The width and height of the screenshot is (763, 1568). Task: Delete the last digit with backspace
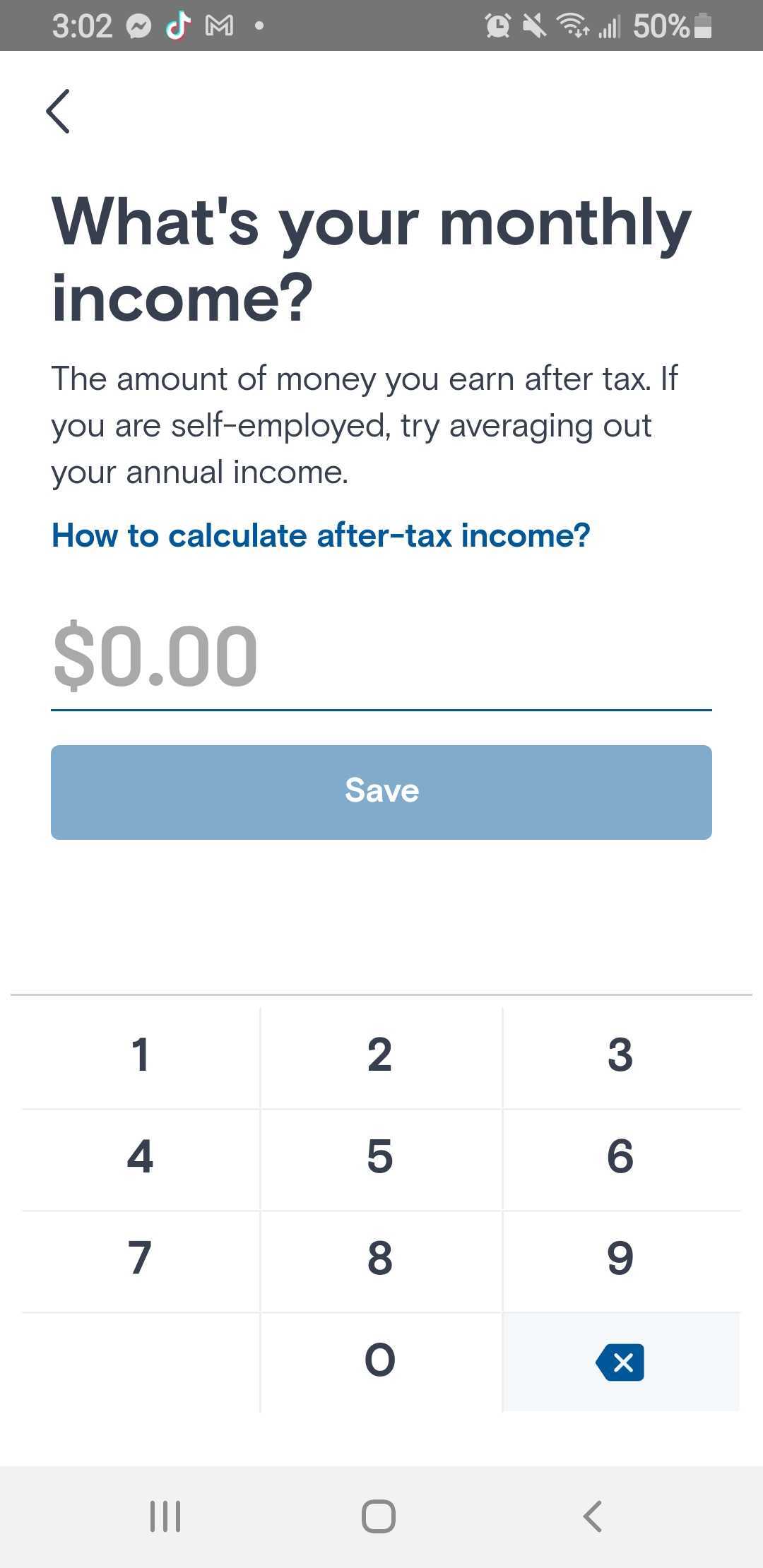621,1362
